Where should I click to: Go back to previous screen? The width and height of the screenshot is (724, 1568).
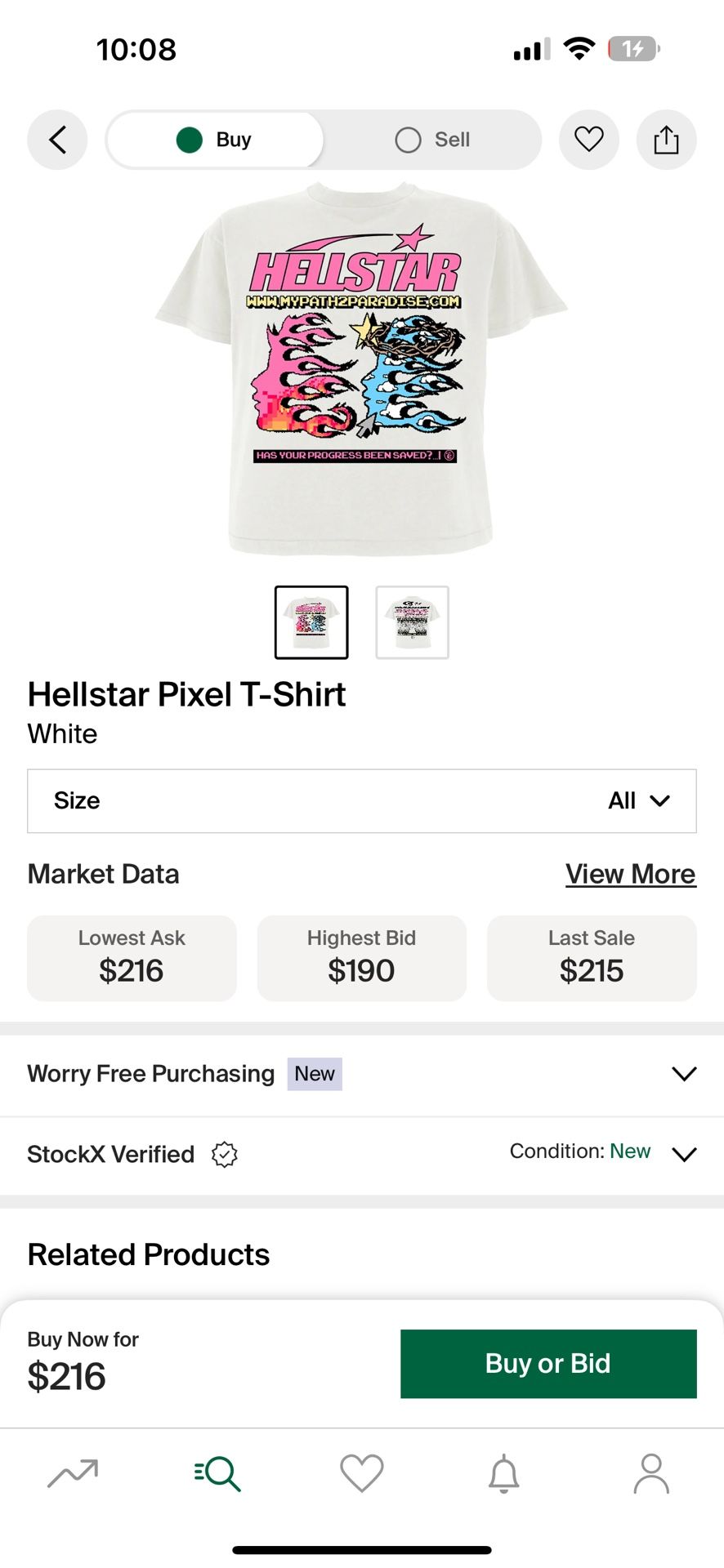pos(56,140)
